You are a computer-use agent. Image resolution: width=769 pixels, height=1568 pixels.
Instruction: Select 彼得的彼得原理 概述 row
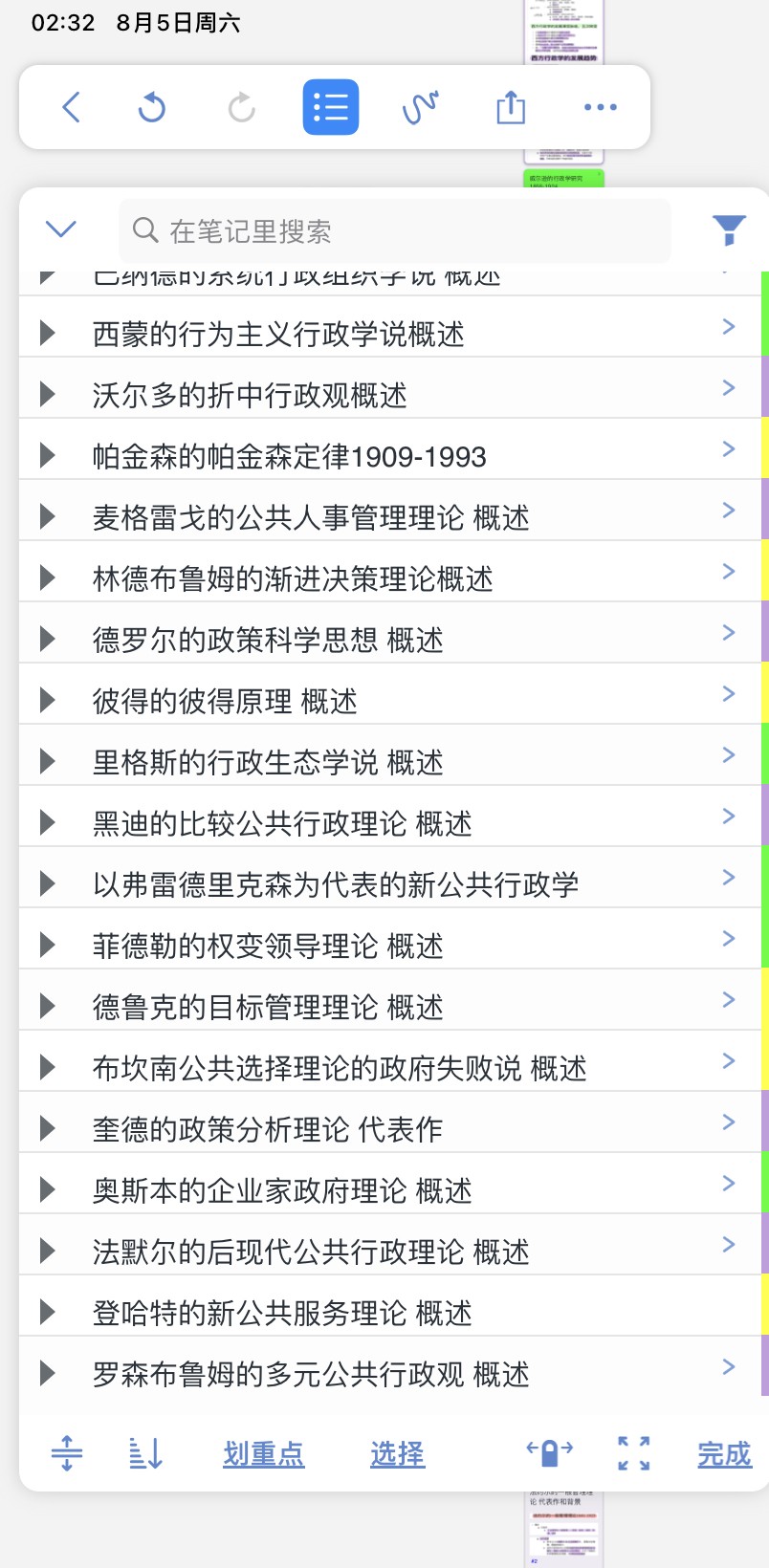(389, 701)
